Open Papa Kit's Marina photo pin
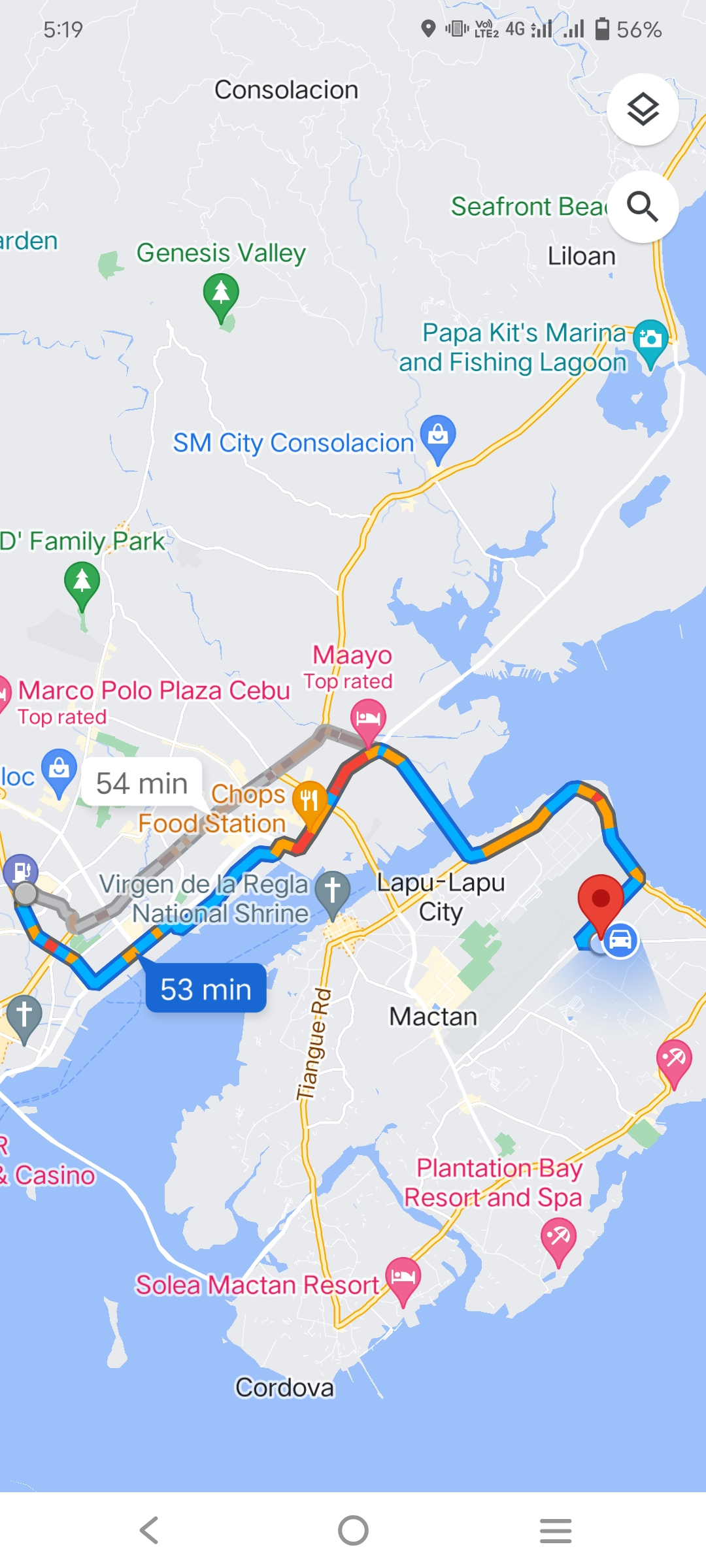706x1568 pixels. point(650,340)
